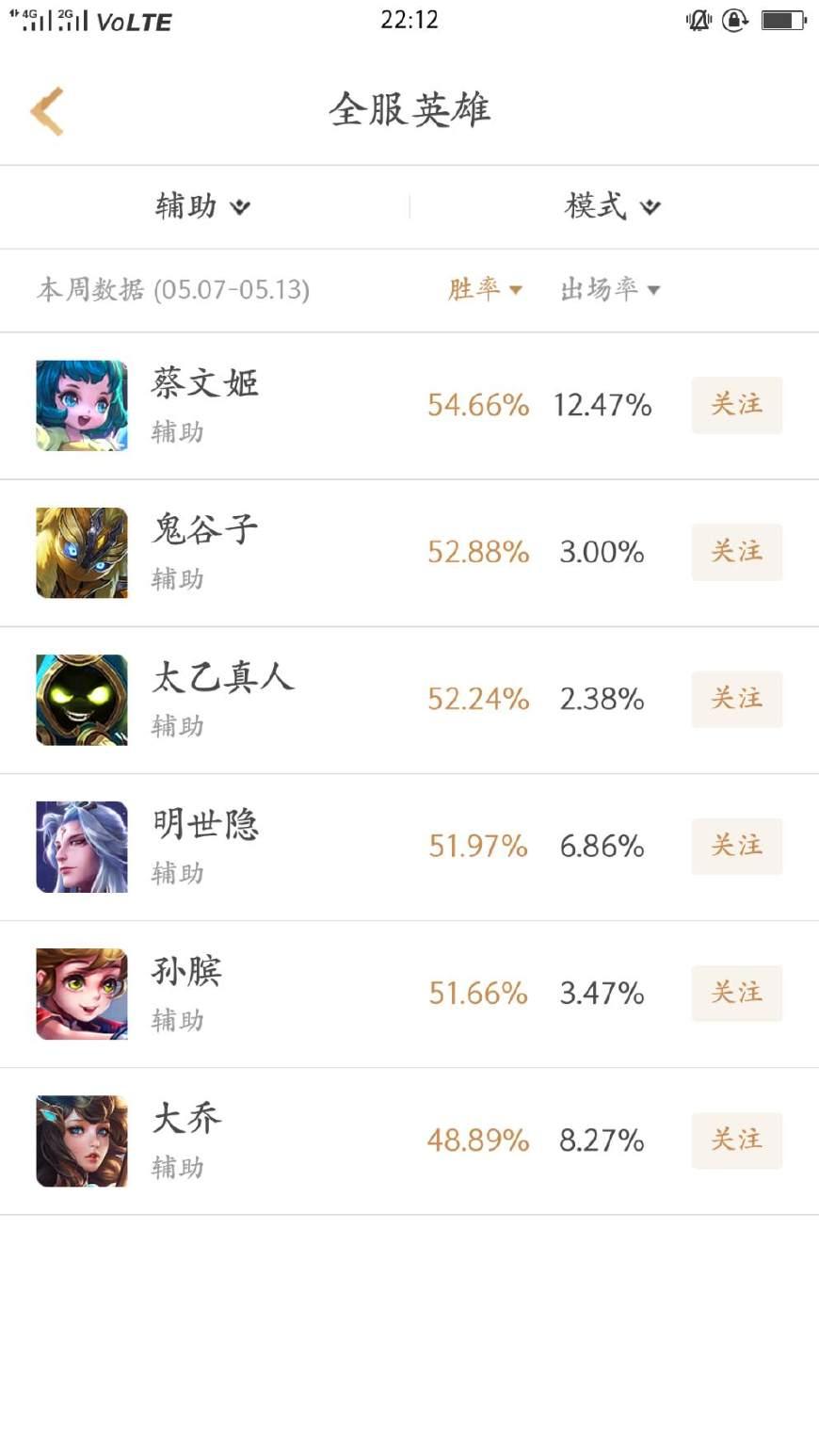
Task: Expand the 模式 mode dropdown
Action: (612, 206)
